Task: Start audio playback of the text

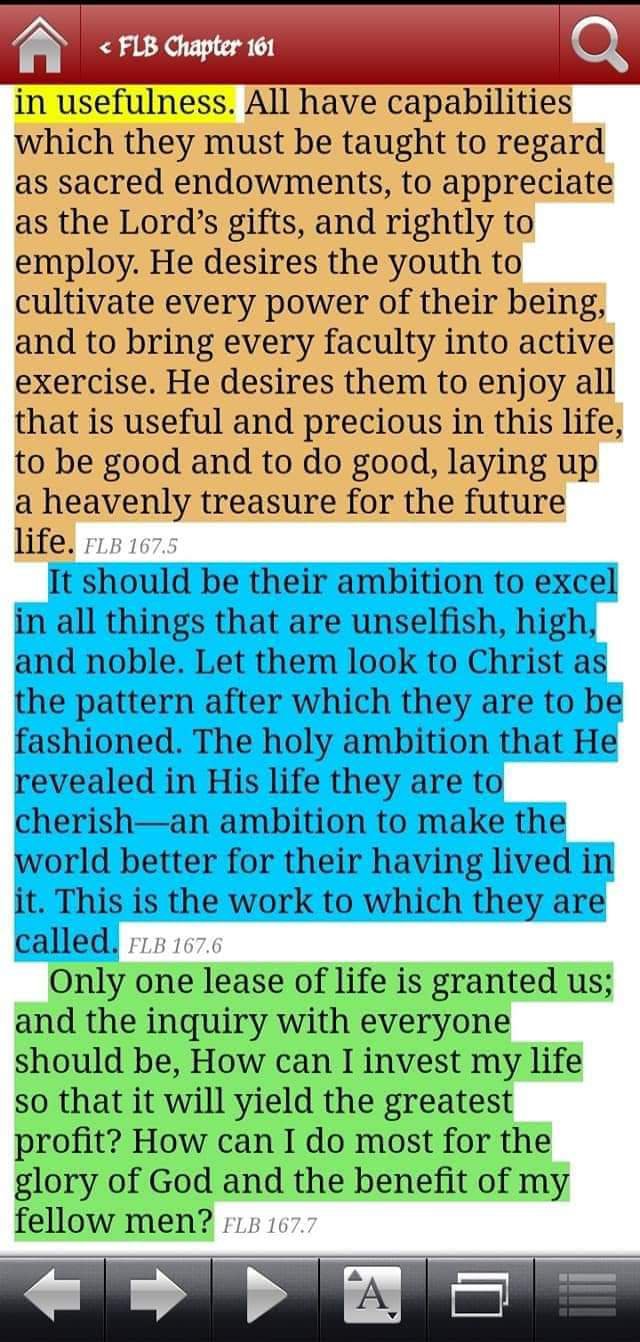Action: (265, 1297)
